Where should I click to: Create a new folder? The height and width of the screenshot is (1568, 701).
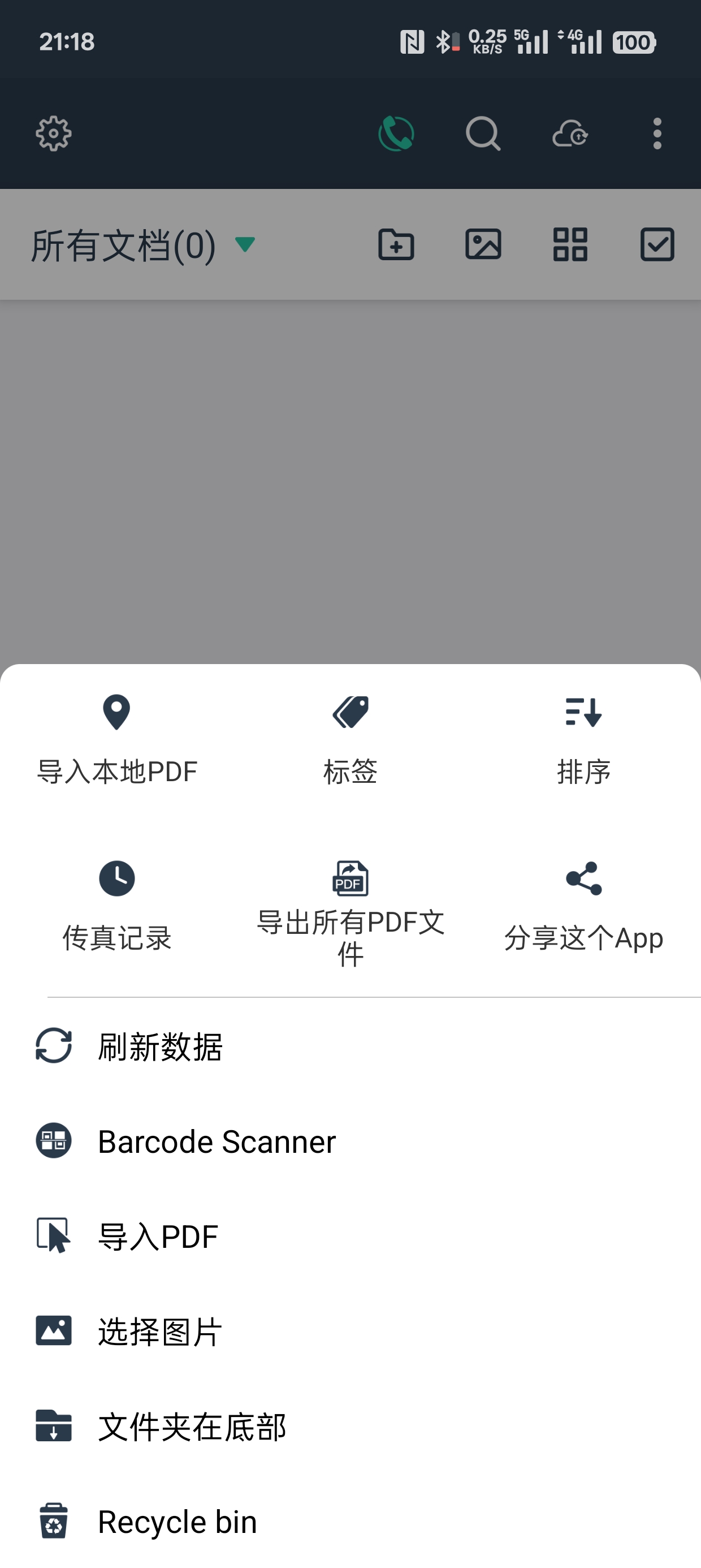396,245
